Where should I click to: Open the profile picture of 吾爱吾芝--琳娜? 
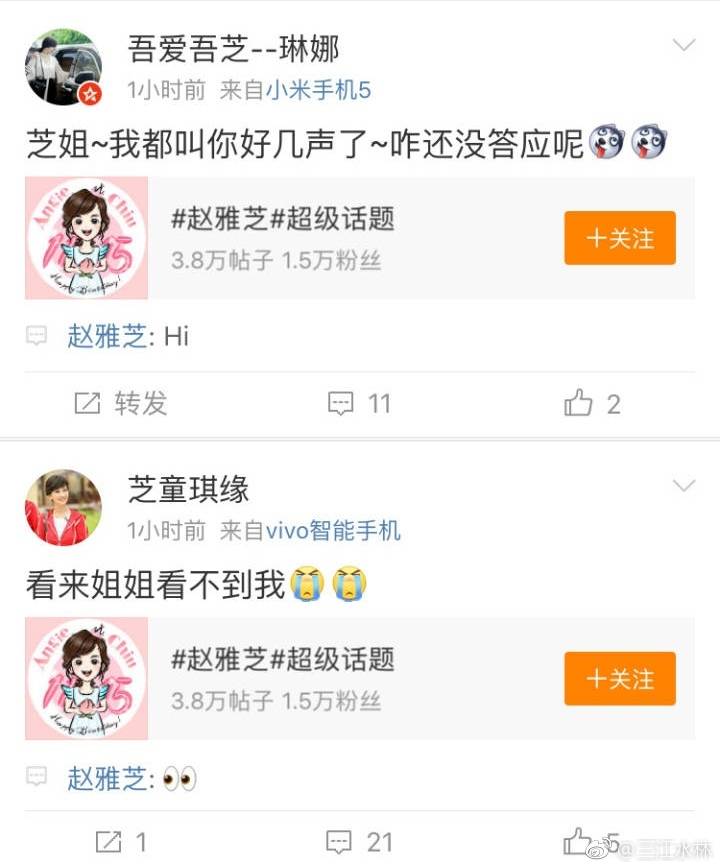coord(62,66)
